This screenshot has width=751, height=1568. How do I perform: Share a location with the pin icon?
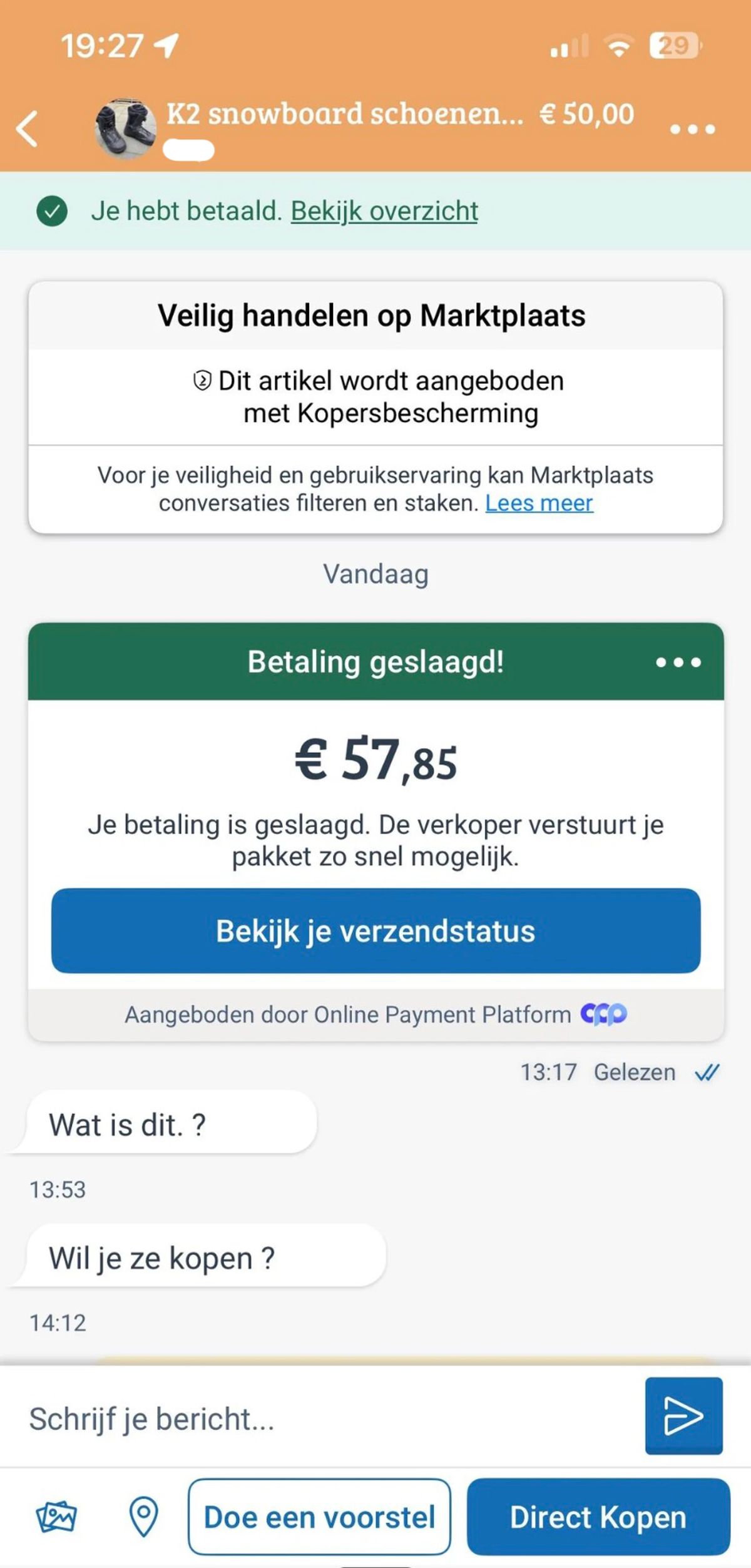click(x=143, y=1517)
